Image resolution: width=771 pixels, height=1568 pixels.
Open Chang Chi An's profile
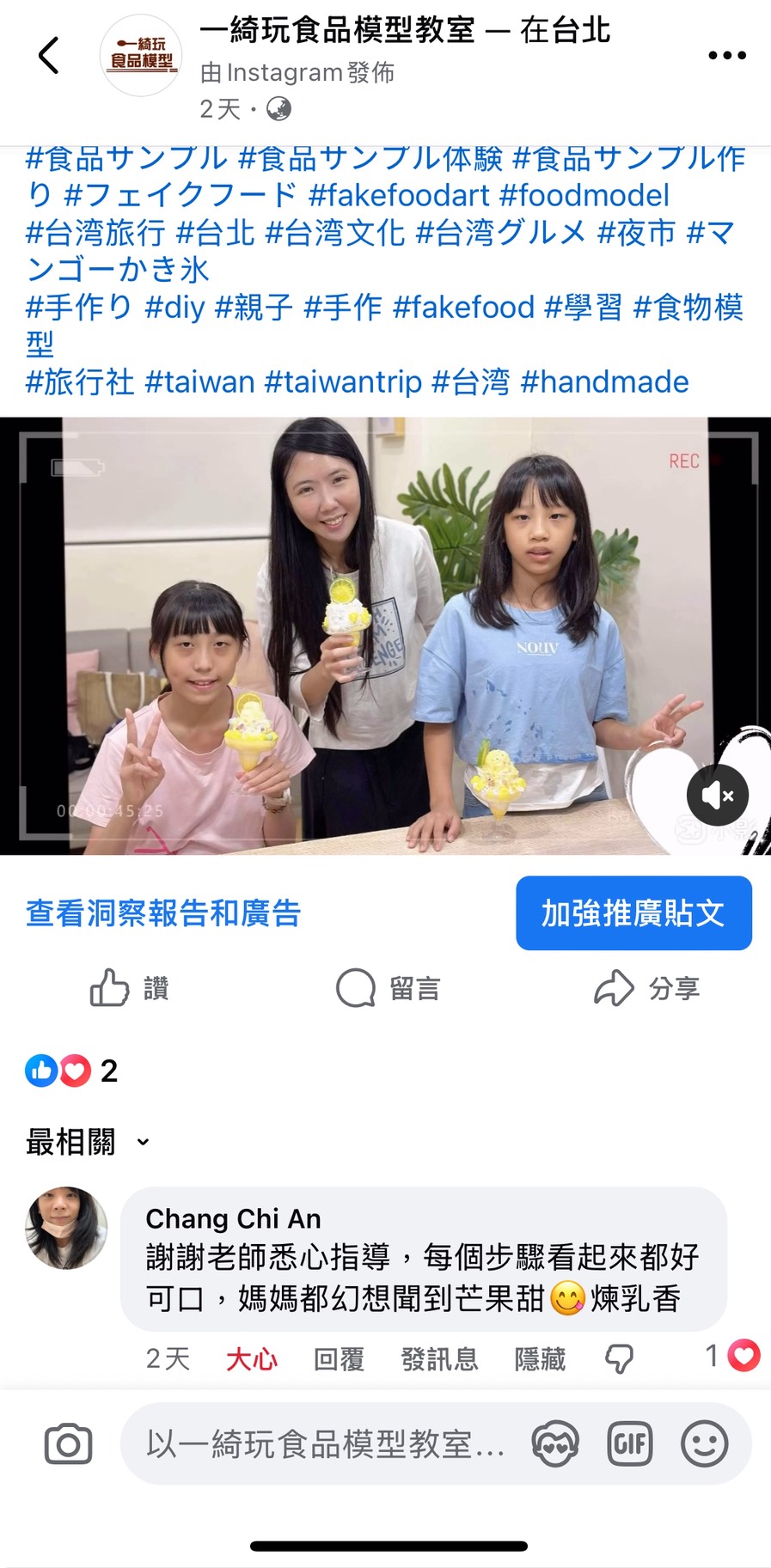tap(67, 1228)
